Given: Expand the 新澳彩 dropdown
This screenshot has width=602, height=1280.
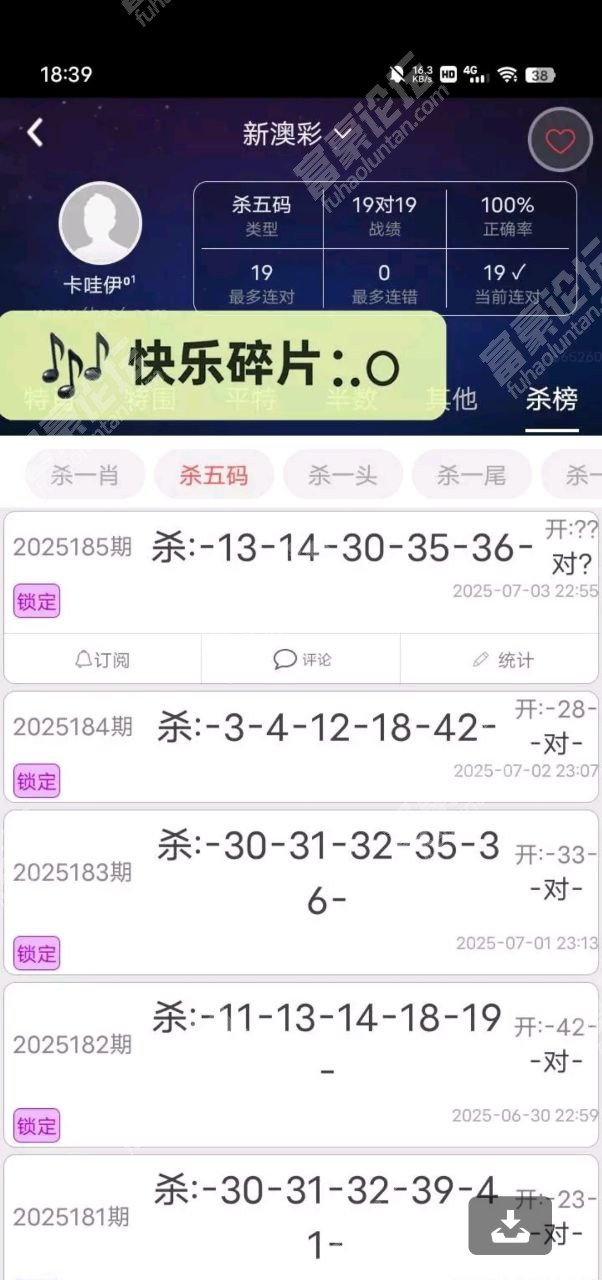Looking at the screenshot, I should pyautogui.click(x=298, y=134).
